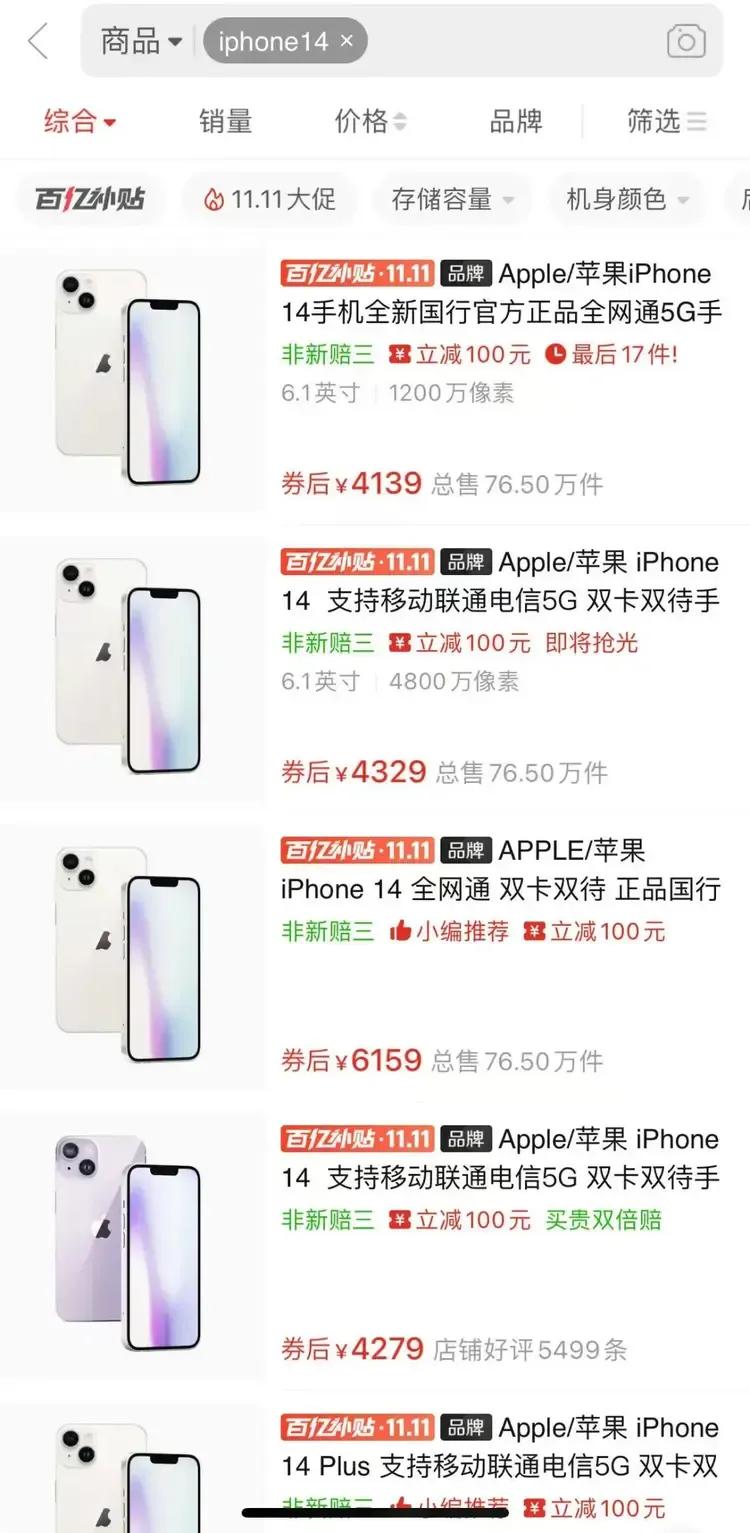Tap the back arrow to return
Screen dimensions: 750x1533
point(37,42)
